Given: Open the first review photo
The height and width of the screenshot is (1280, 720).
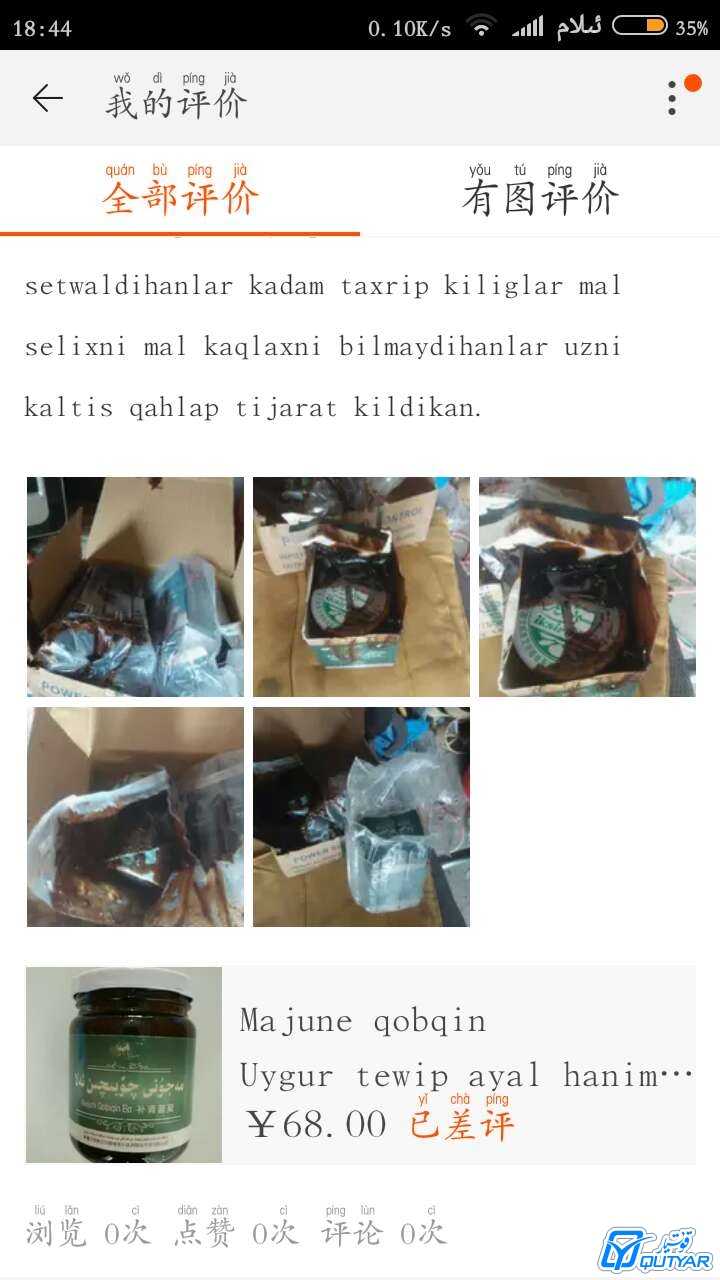Looking at the screenshot, I should click(x=135, y=587).
